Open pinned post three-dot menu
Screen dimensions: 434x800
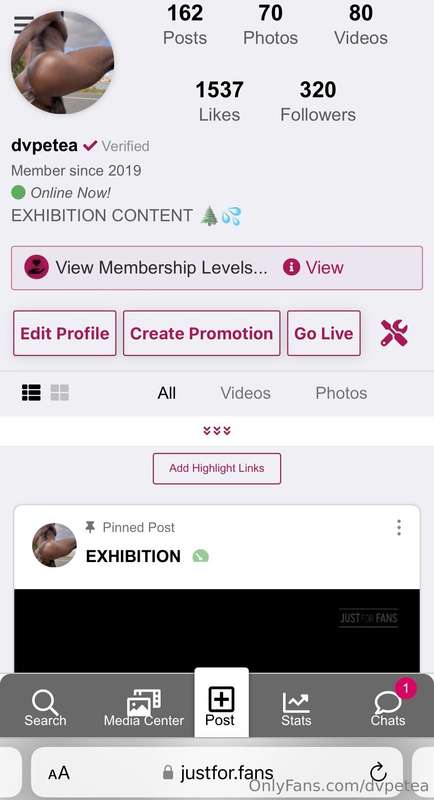[399, 528]
